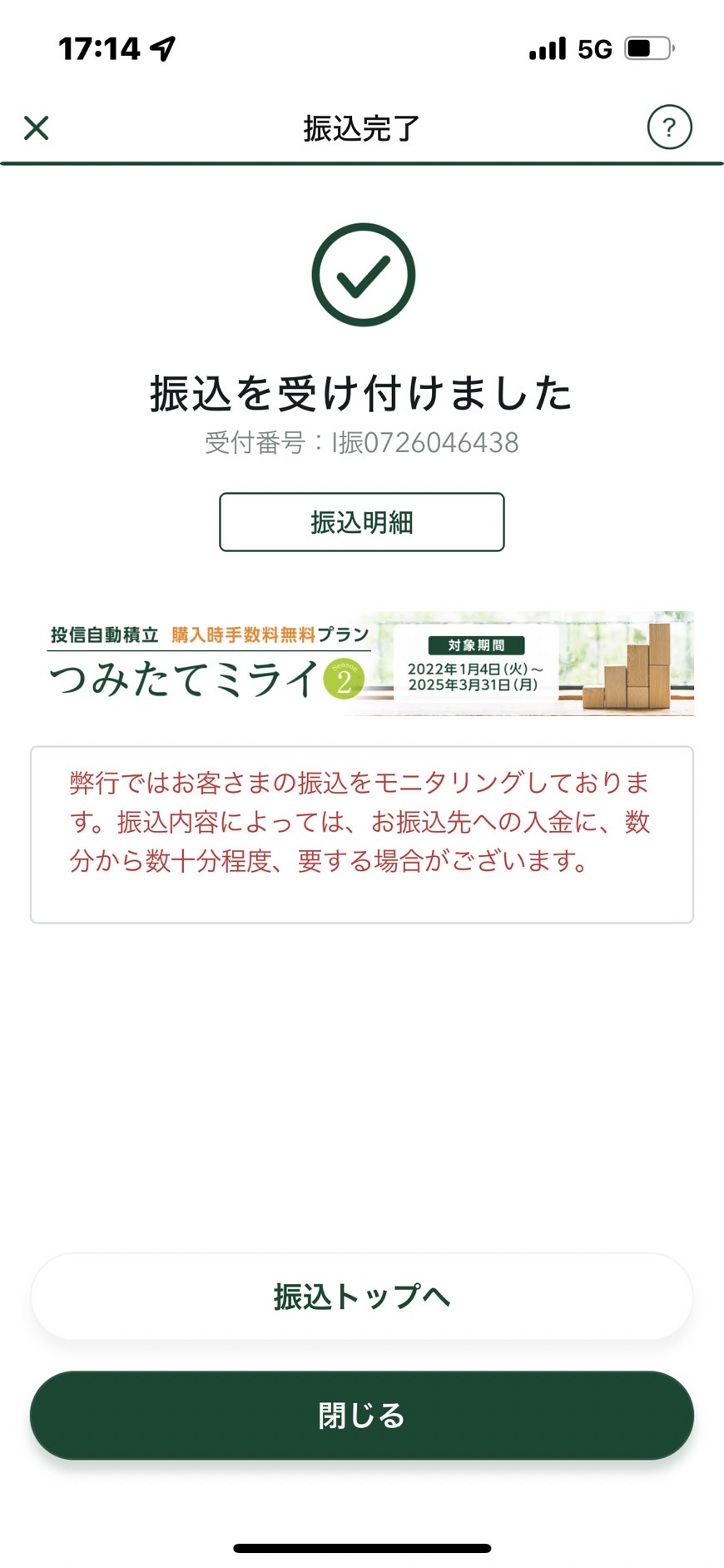This screenshot has height=1568, width=724.
Task: Open the help question mark icon
Action: [669, 127]
